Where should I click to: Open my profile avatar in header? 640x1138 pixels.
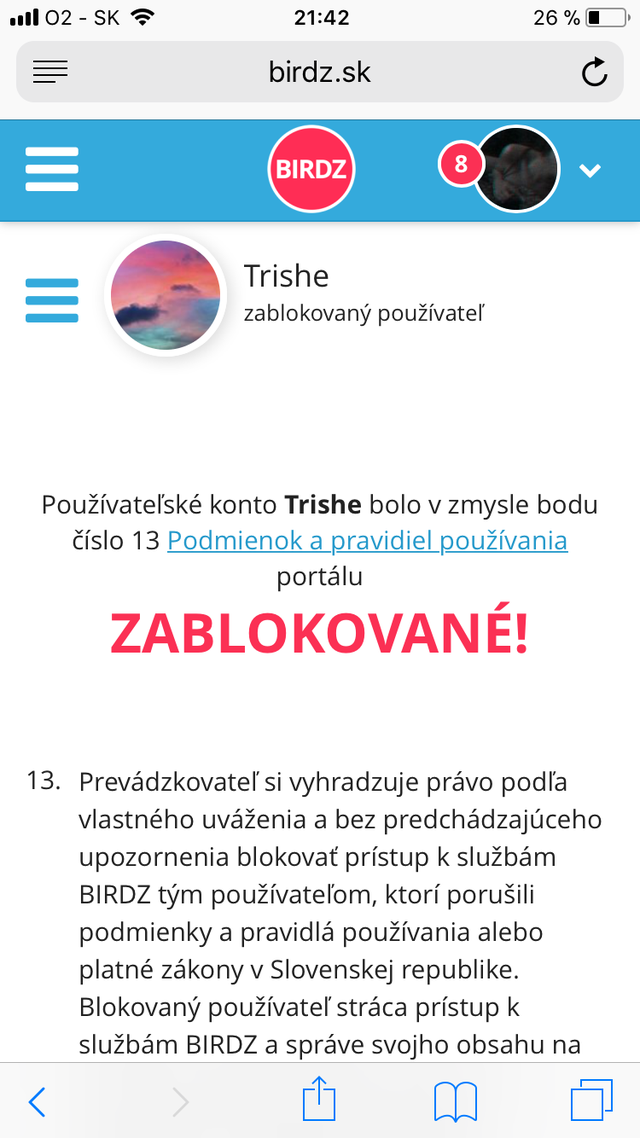(x=516, y=169)
